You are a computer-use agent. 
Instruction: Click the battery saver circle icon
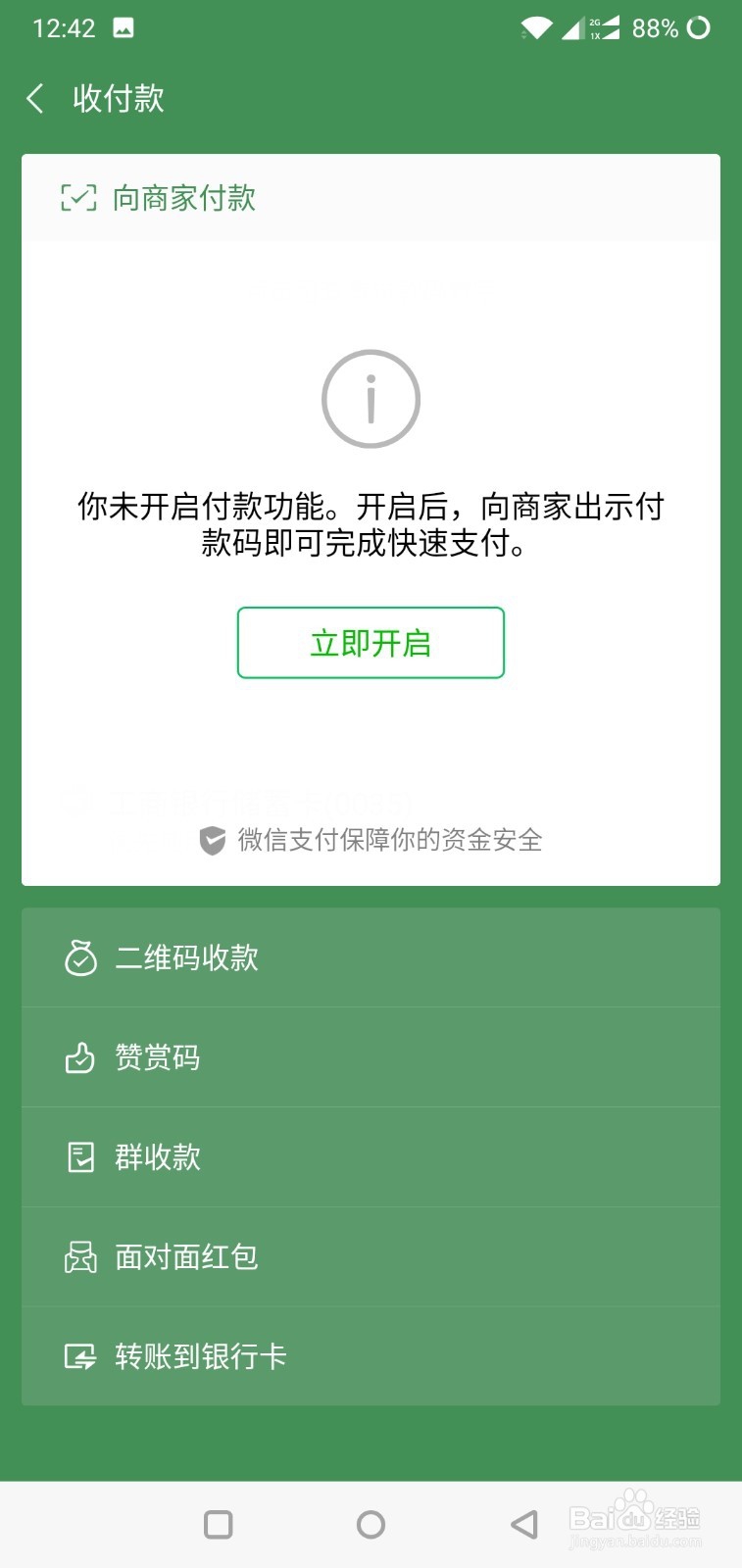702,27
